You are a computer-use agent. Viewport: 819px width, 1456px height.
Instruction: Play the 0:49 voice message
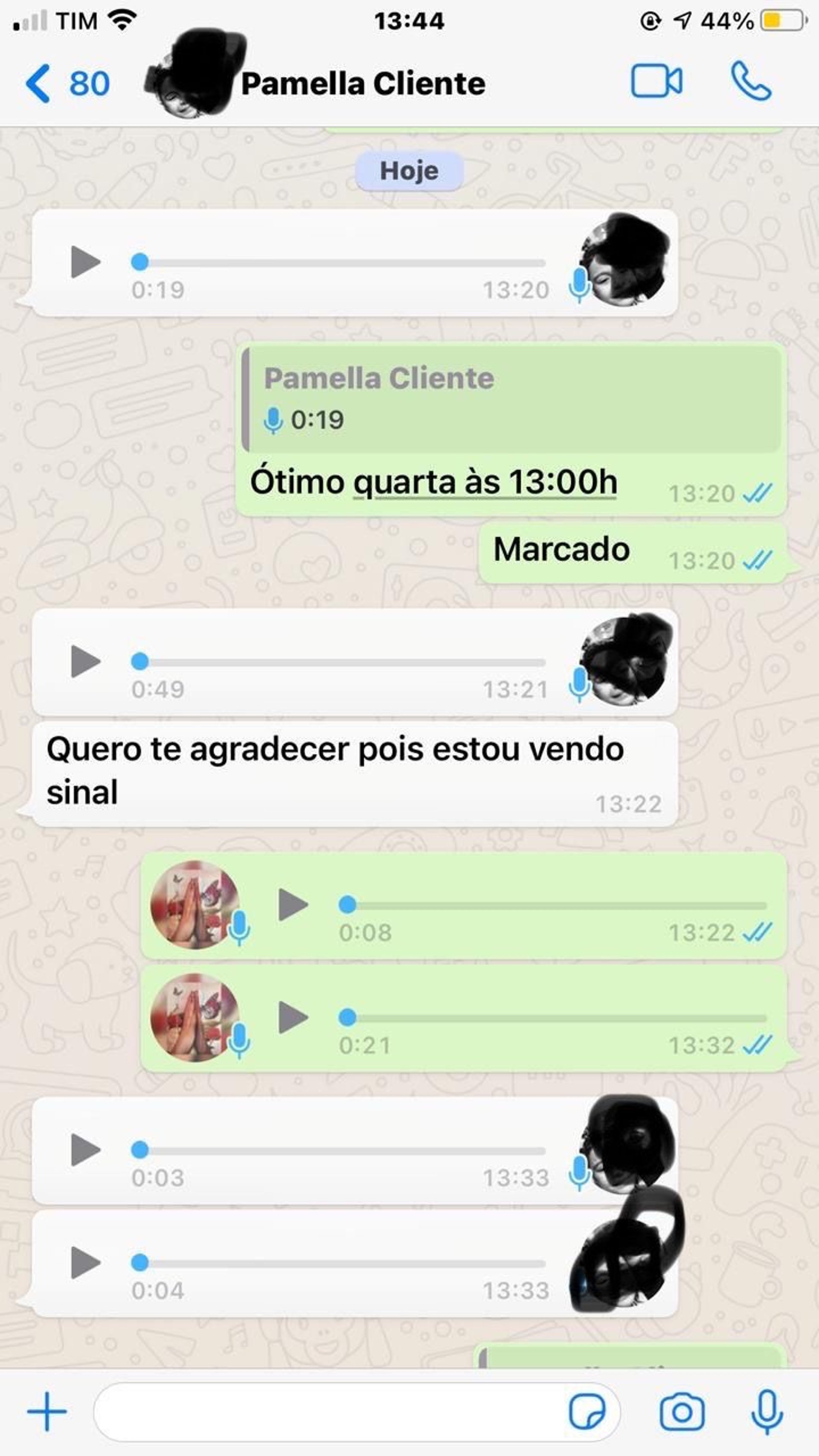tap(85, 661)
